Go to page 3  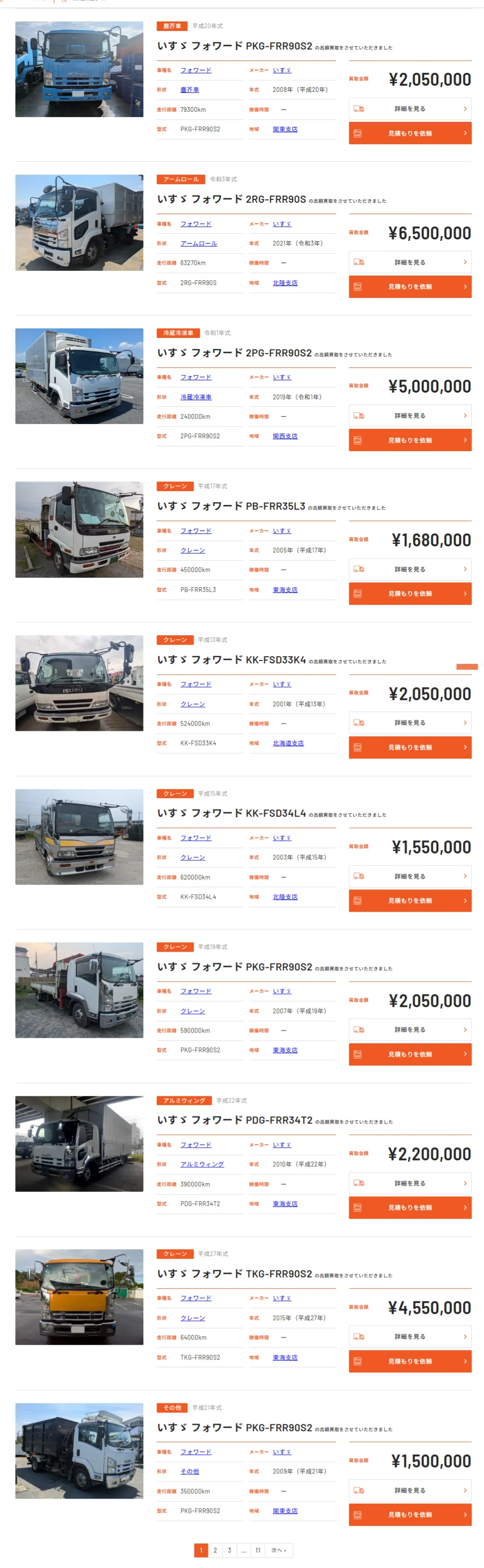(229, 1550)
